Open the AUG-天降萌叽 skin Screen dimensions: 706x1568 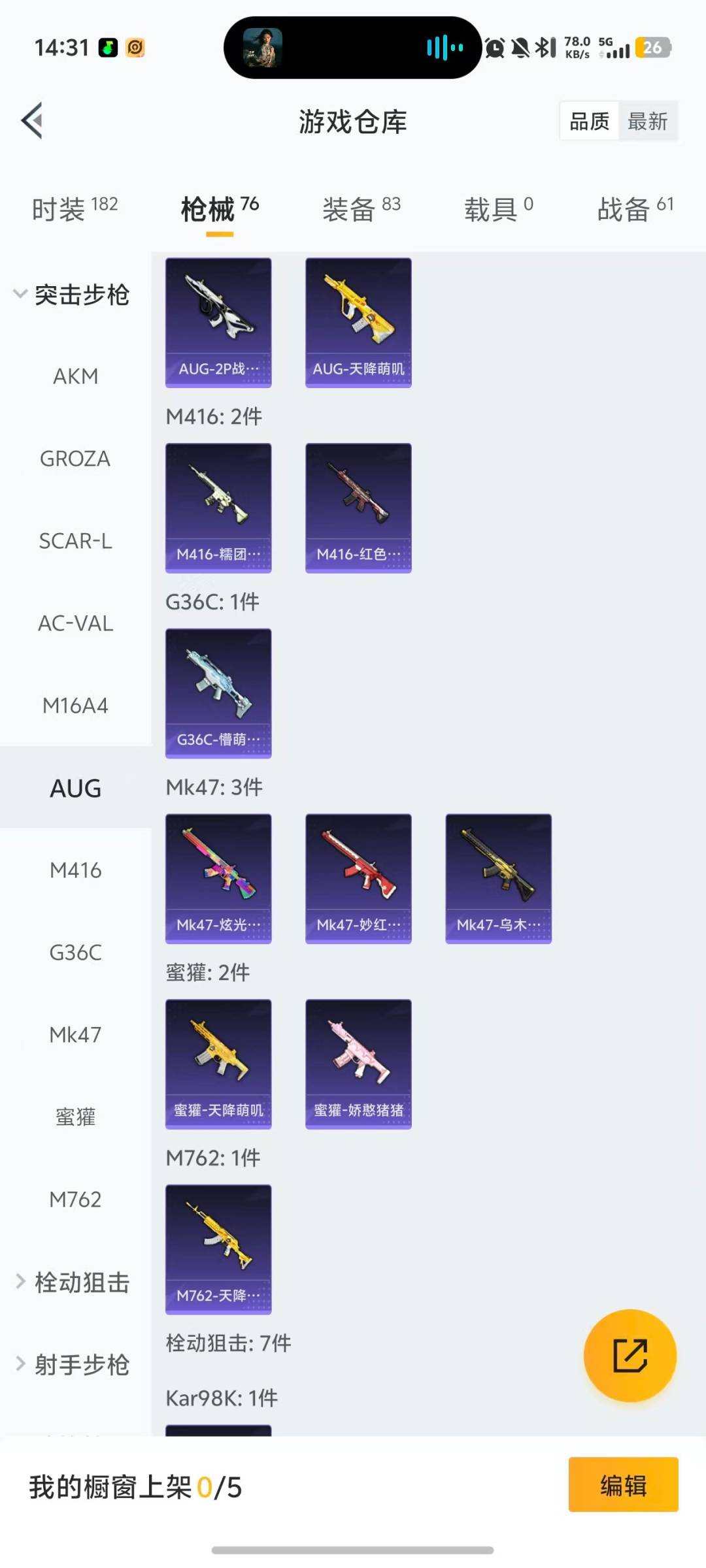tap(358, 322)
